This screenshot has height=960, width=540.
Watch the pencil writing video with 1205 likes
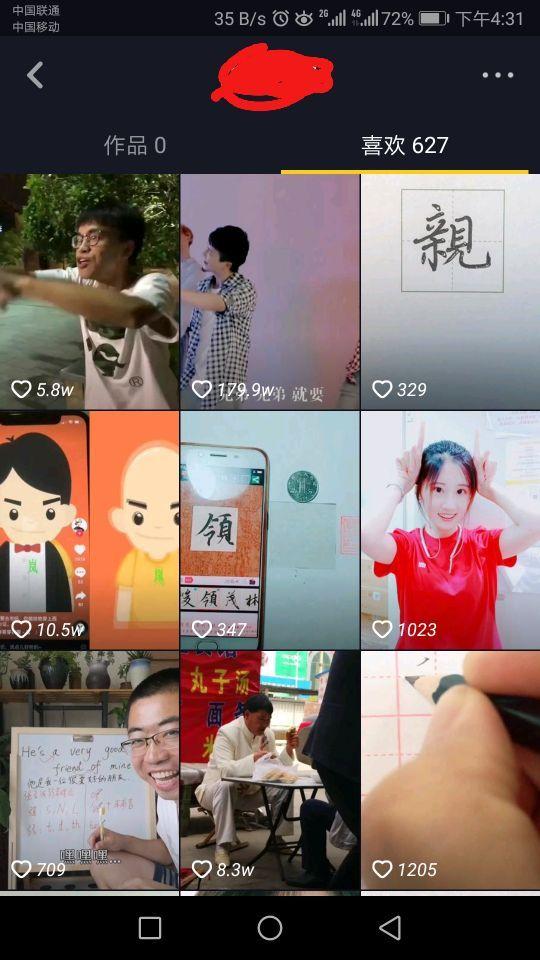click(451, 770)
